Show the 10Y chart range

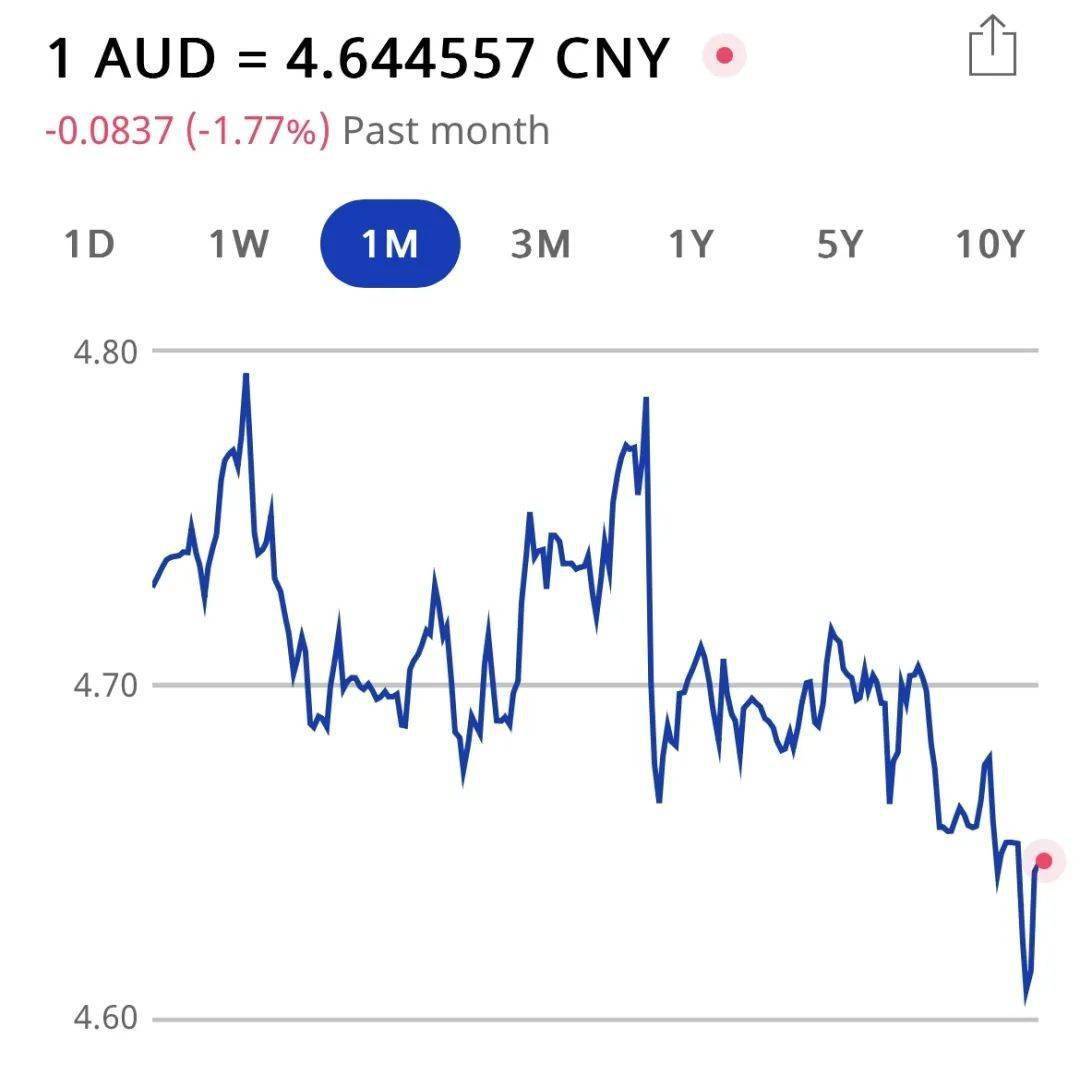[x=990, y=244]
